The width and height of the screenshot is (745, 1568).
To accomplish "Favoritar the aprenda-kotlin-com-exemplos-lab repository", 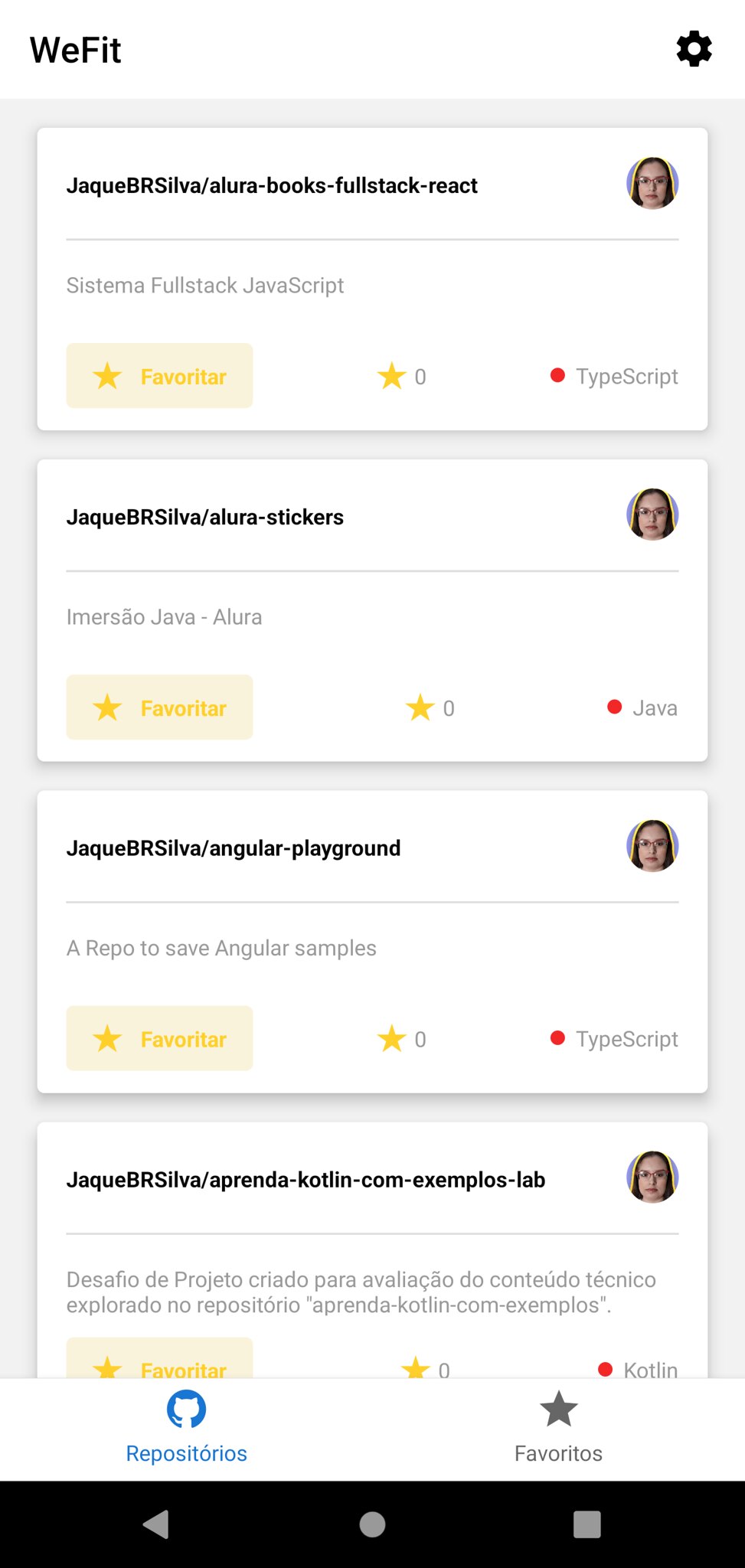I will pyautogui.click(x=159, y=1358).
